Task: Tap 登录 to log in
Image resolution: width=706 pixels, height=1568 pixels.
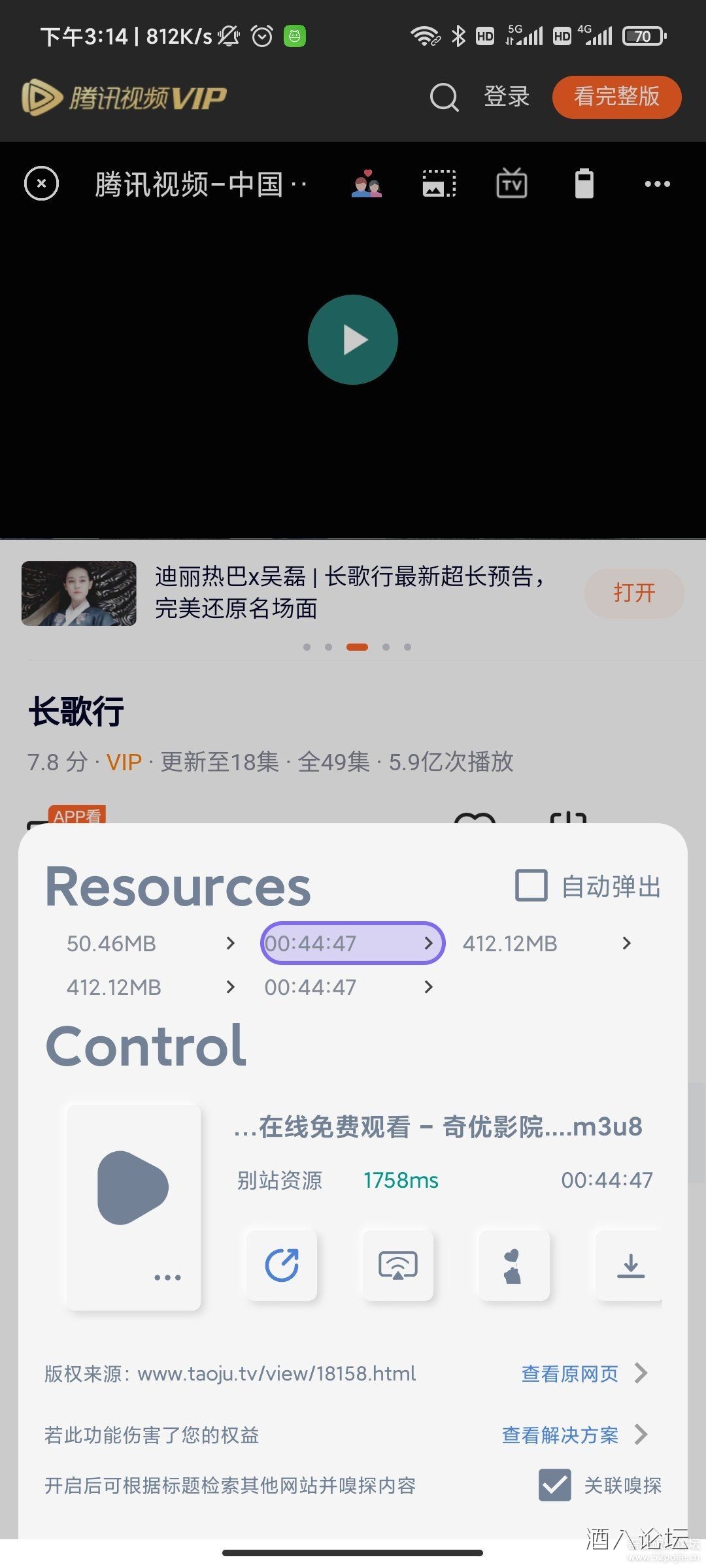Action: pos(506,97)
